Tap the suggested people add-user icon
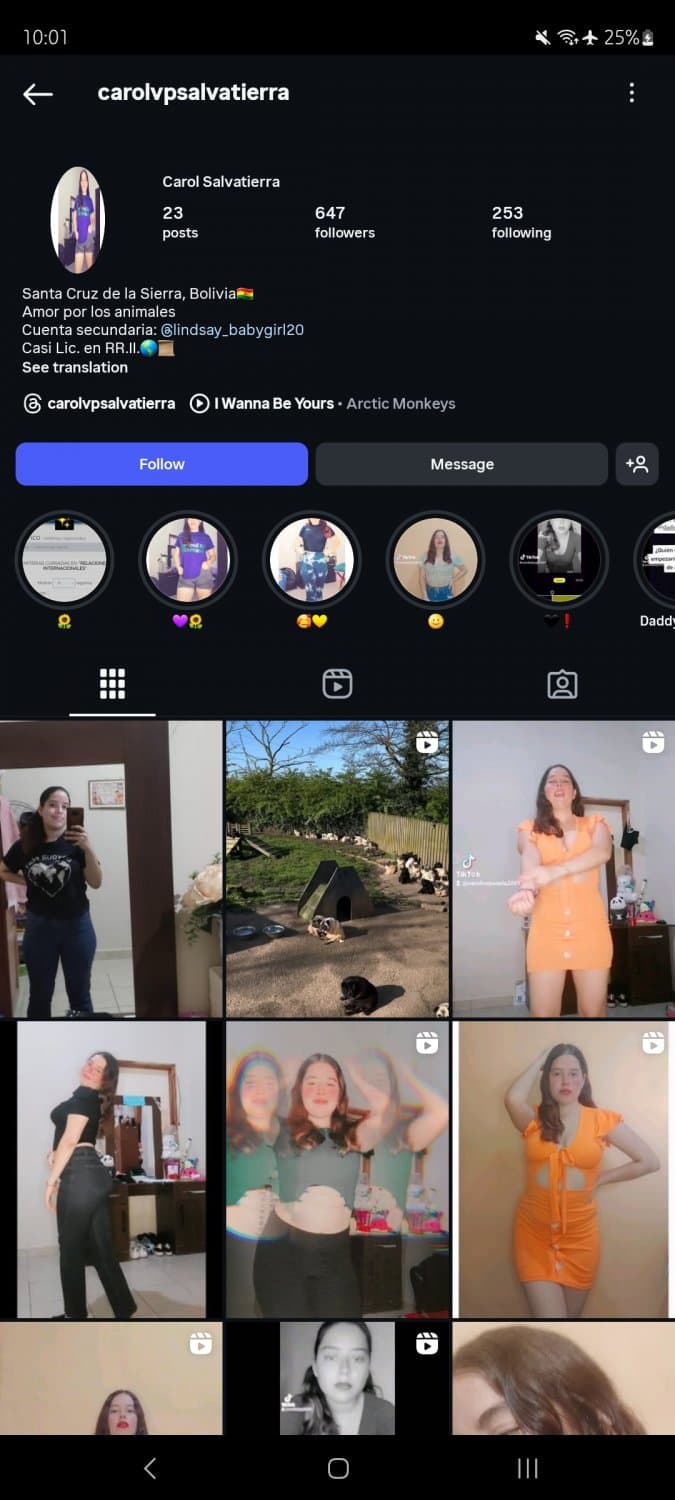The height and width of the screenshot is (1500, 675). pyautogui.click(x=637, y=464)
